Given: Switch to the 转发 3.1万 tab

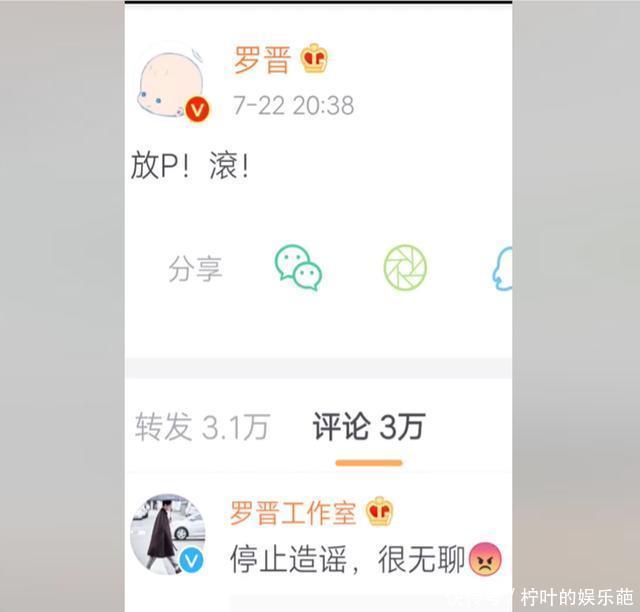Looking at the screenshot, I should tap(202, 428).
